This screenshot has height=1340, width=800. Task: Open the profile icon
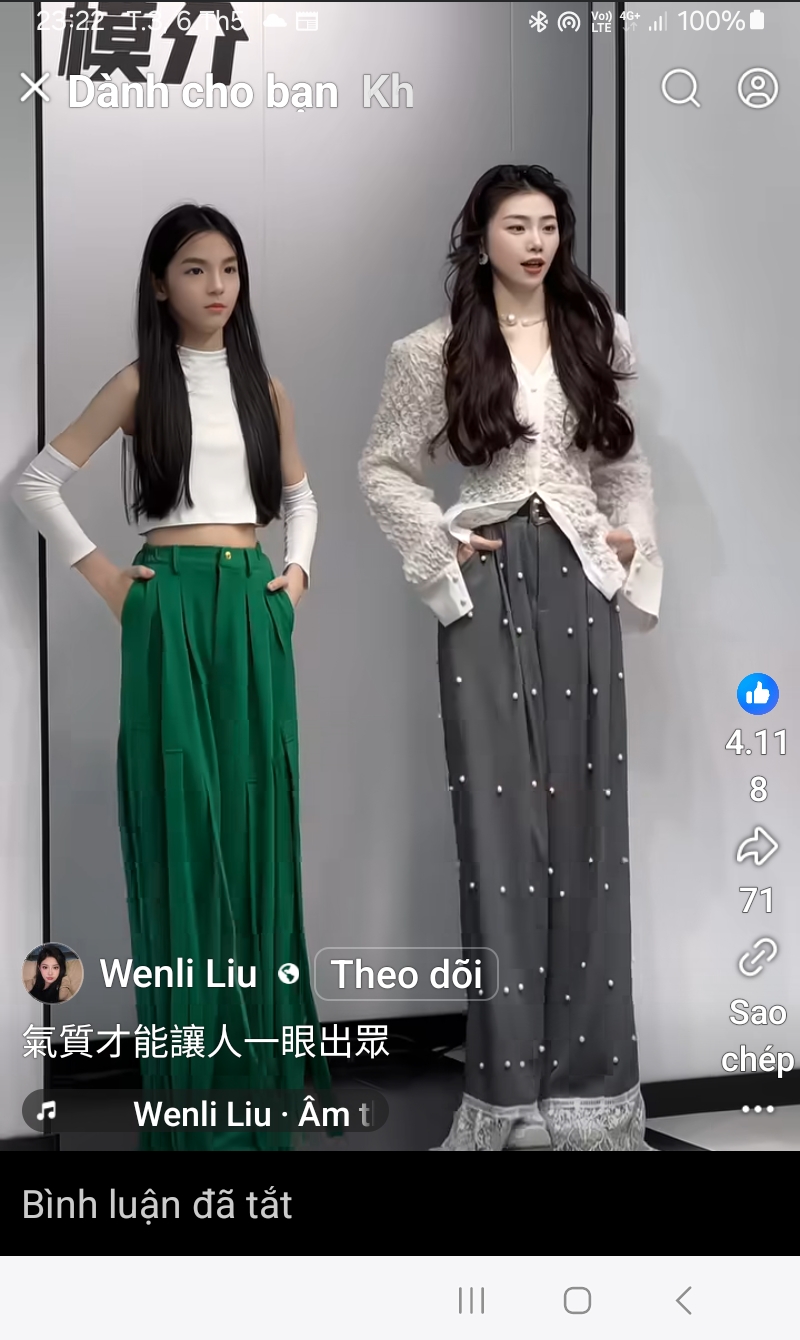click(758, 89)
